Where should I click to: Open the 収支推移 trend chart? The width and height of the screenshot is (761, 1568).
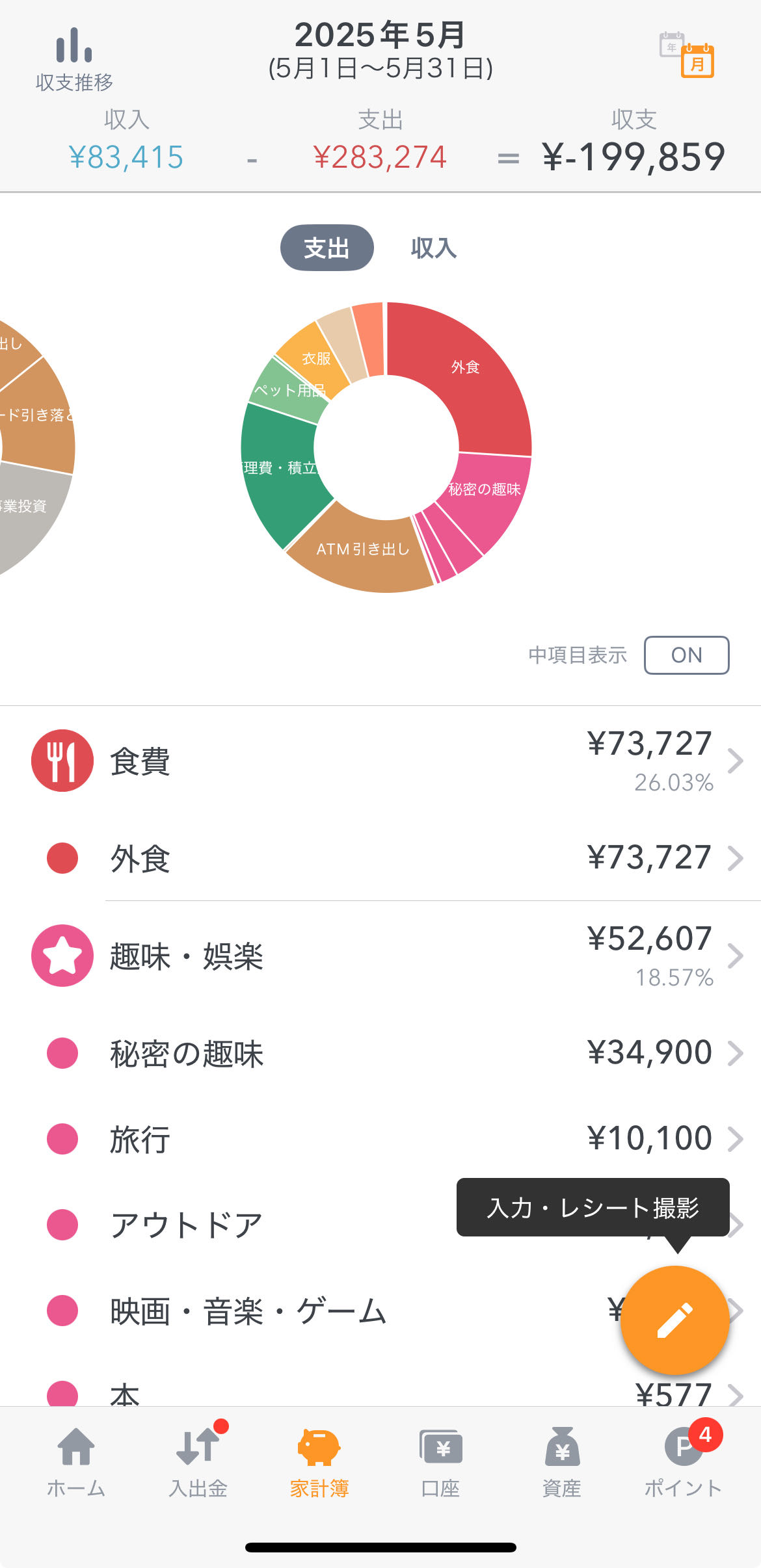[74, 59]
